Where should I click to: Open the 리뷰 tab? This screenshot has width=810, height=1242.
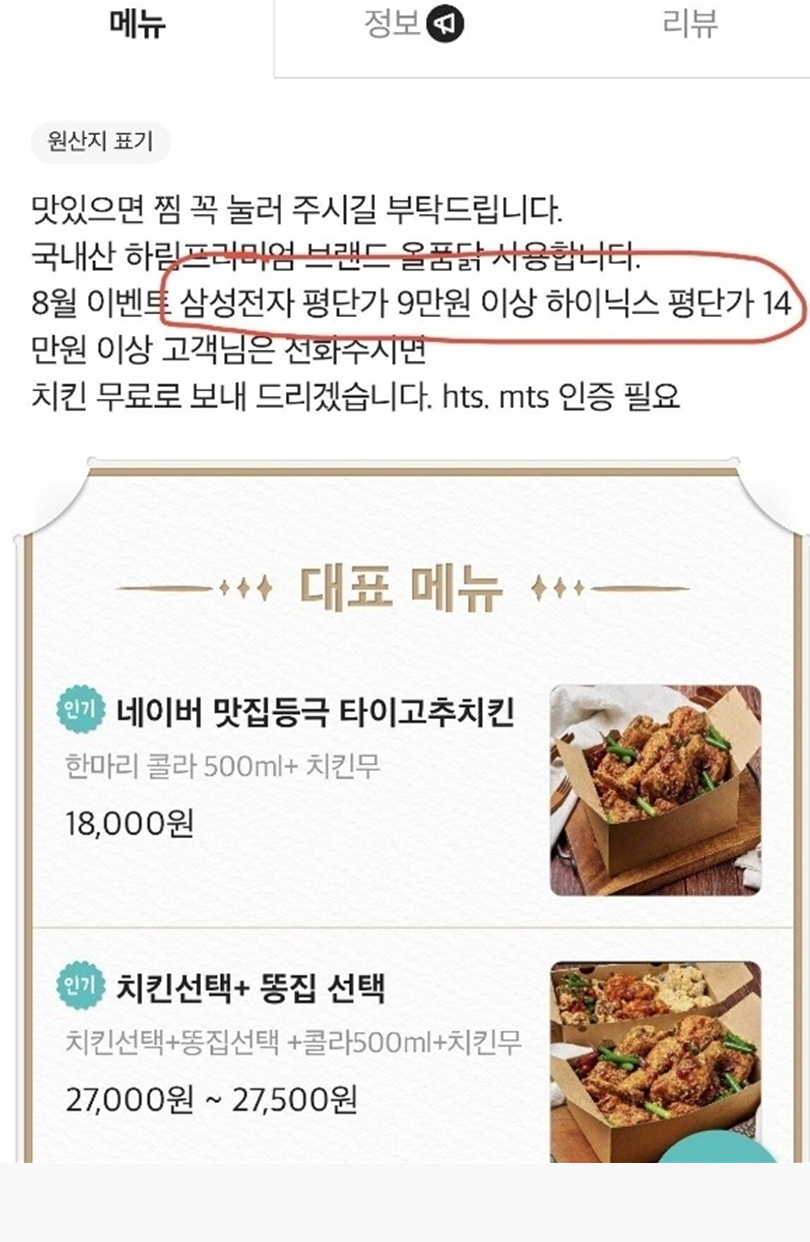(x=690, y=26)
